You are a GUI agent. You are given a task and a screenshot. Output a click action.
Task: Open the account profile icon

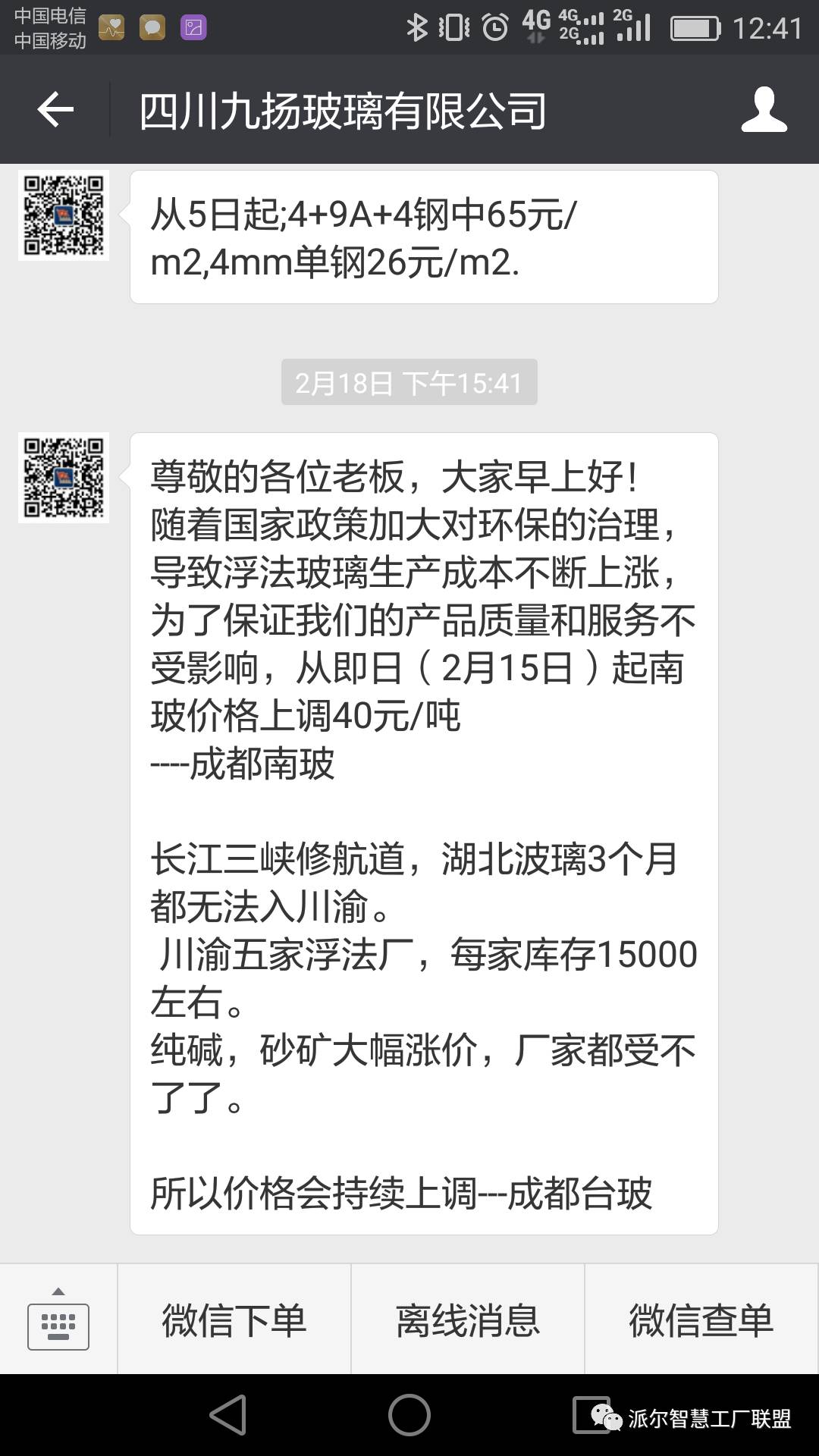point(764,111)
